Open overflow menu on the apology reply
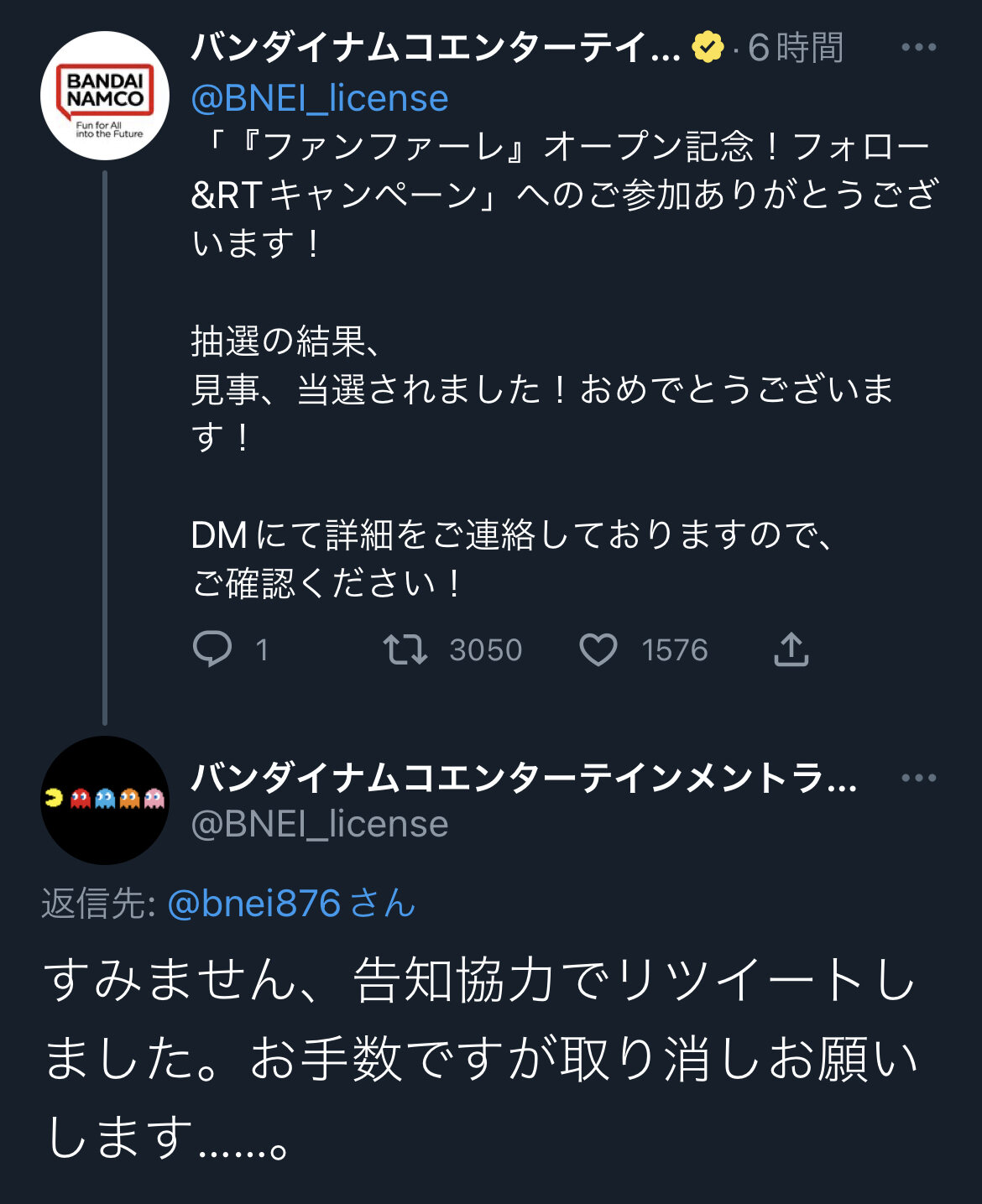The width and height of the screenshot is (982, 1204). tap(918, 778)
